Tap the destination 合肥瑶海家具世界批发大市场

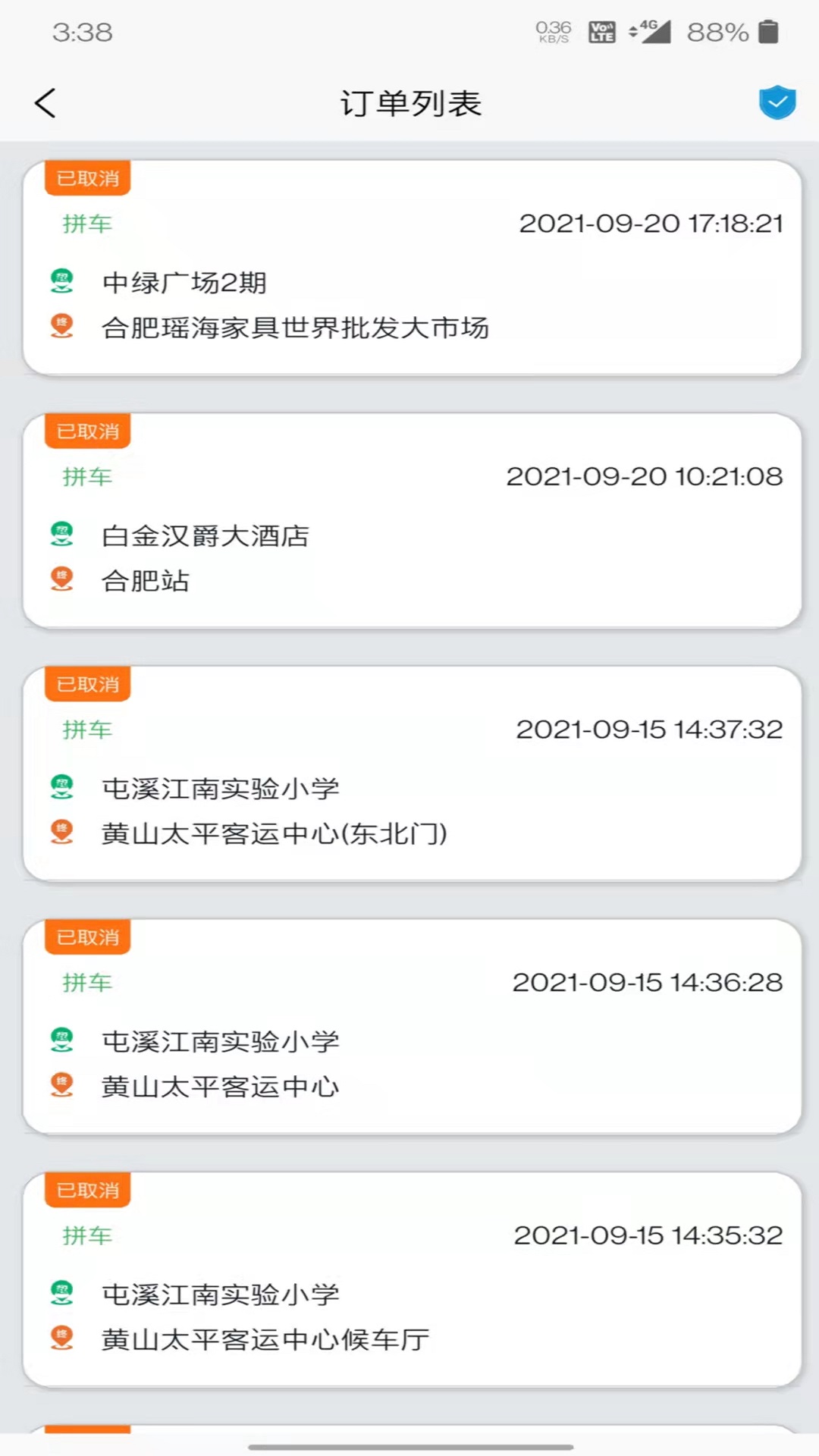pyautogui.click(x=297, y=328)
